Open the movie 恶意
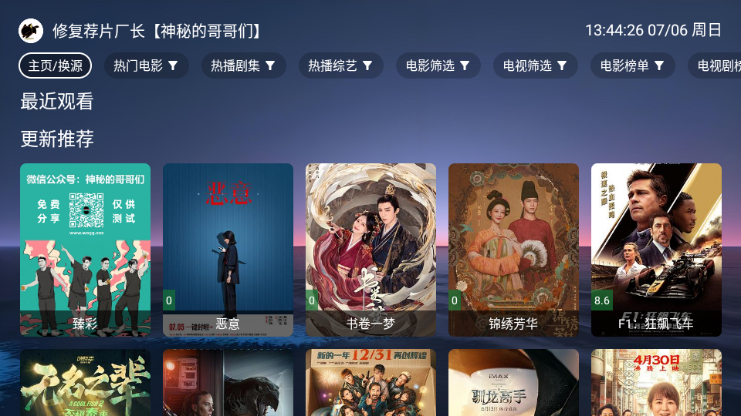This screenshot has width=741, height=416. [x=228, y=249]
